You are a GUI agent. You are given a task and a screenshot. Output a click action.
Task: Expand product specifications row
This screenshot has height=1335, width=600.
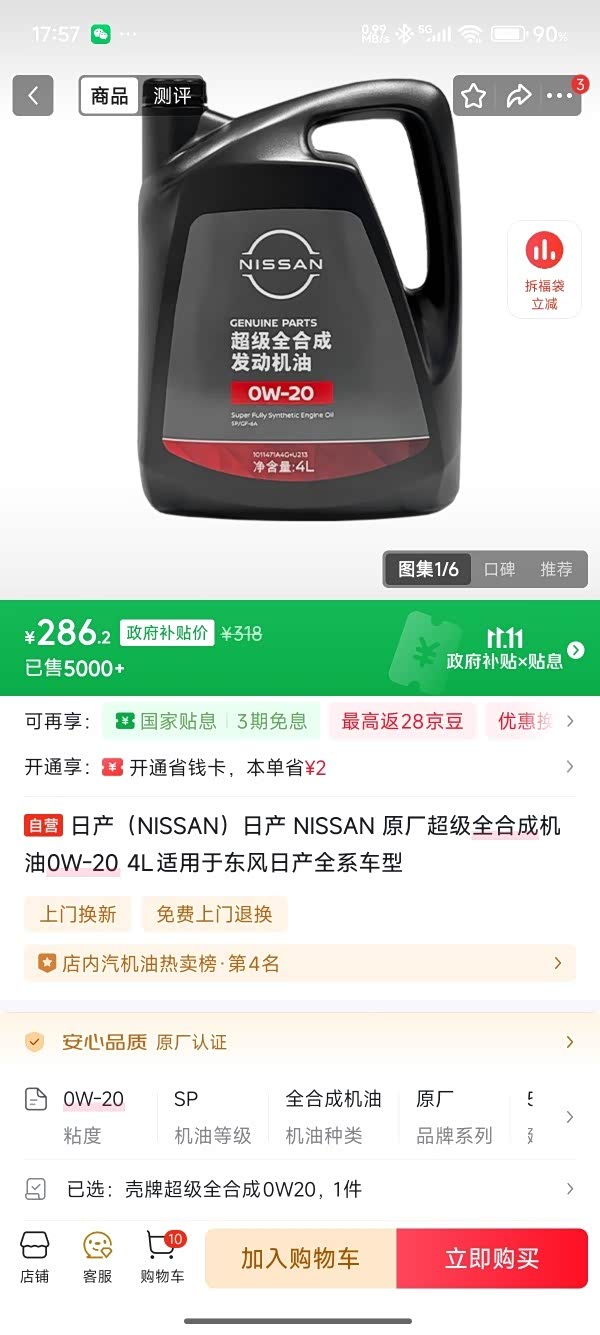pos(569,1116)
